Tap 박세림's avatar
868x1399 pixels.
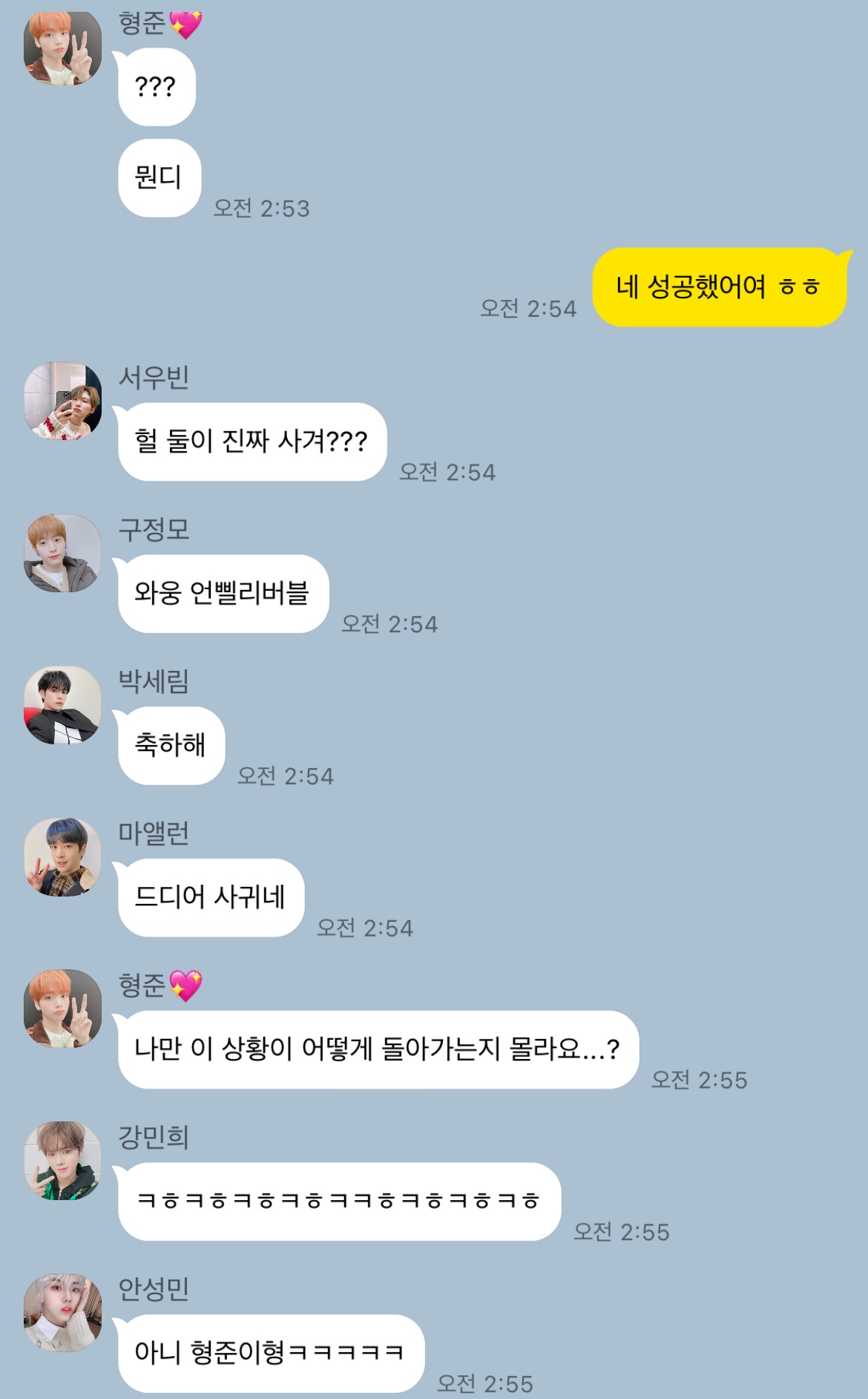tap(62, 705)
